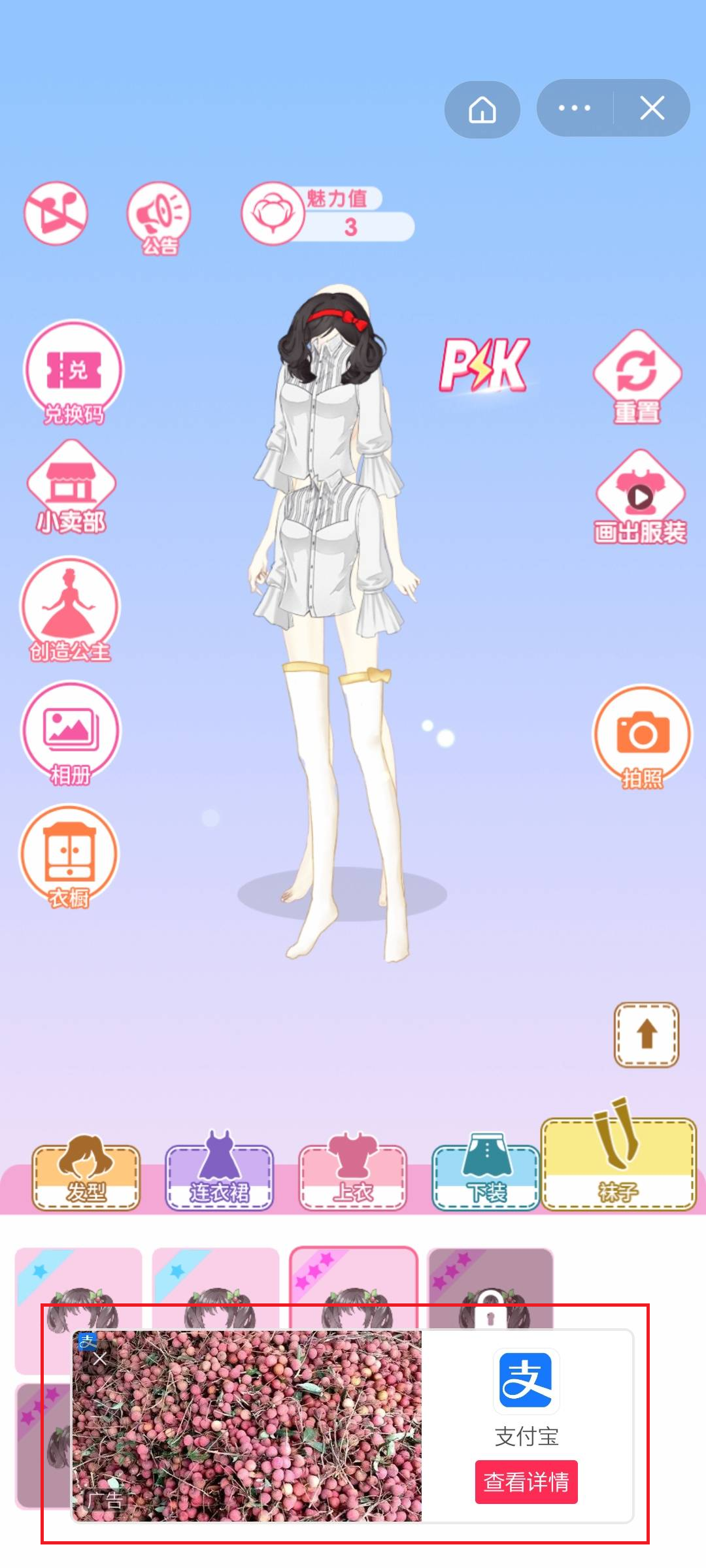This screenshot has height=1568, width=706.
Task: Tap 查看详情 on the 支付宝 ad
Action: 526,1482
